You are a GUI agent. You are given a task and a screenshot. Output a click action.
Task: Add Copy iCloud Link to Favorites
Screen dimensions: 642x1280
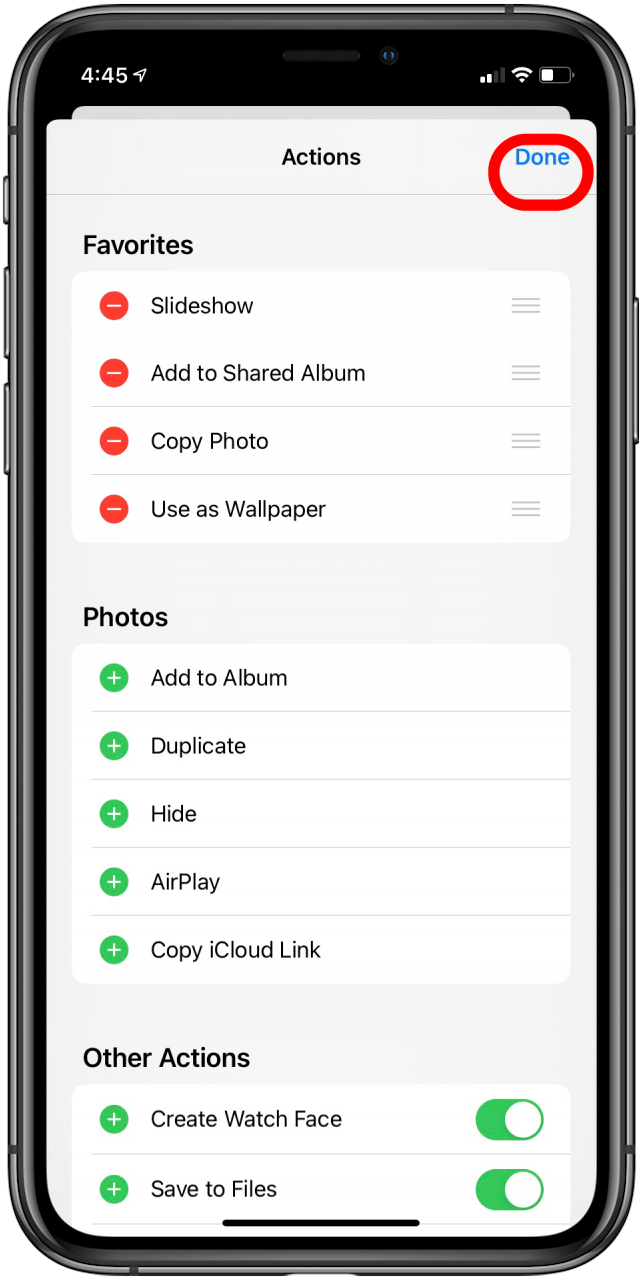point(114,950)
